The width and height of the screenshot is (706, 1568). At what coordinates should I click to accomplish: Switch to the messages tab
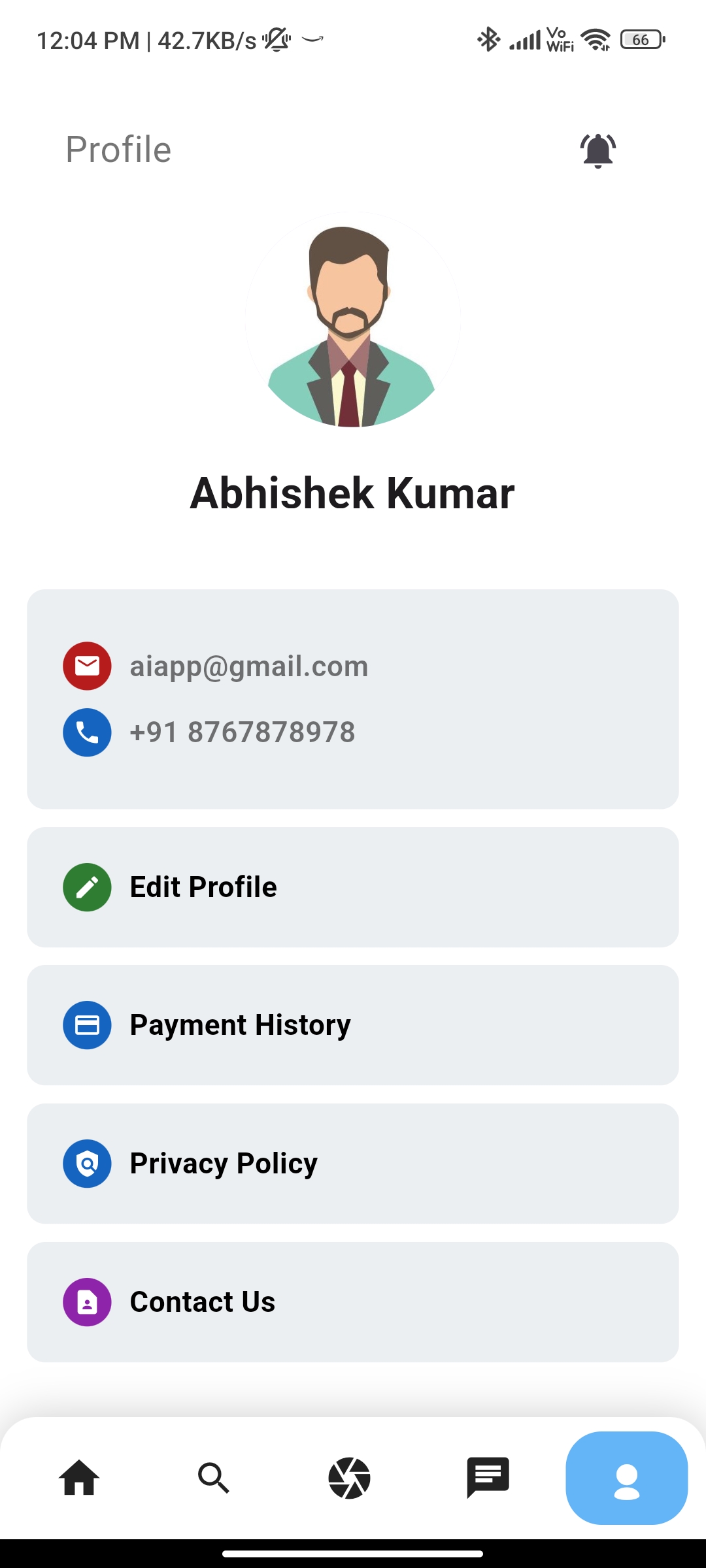488,1477
